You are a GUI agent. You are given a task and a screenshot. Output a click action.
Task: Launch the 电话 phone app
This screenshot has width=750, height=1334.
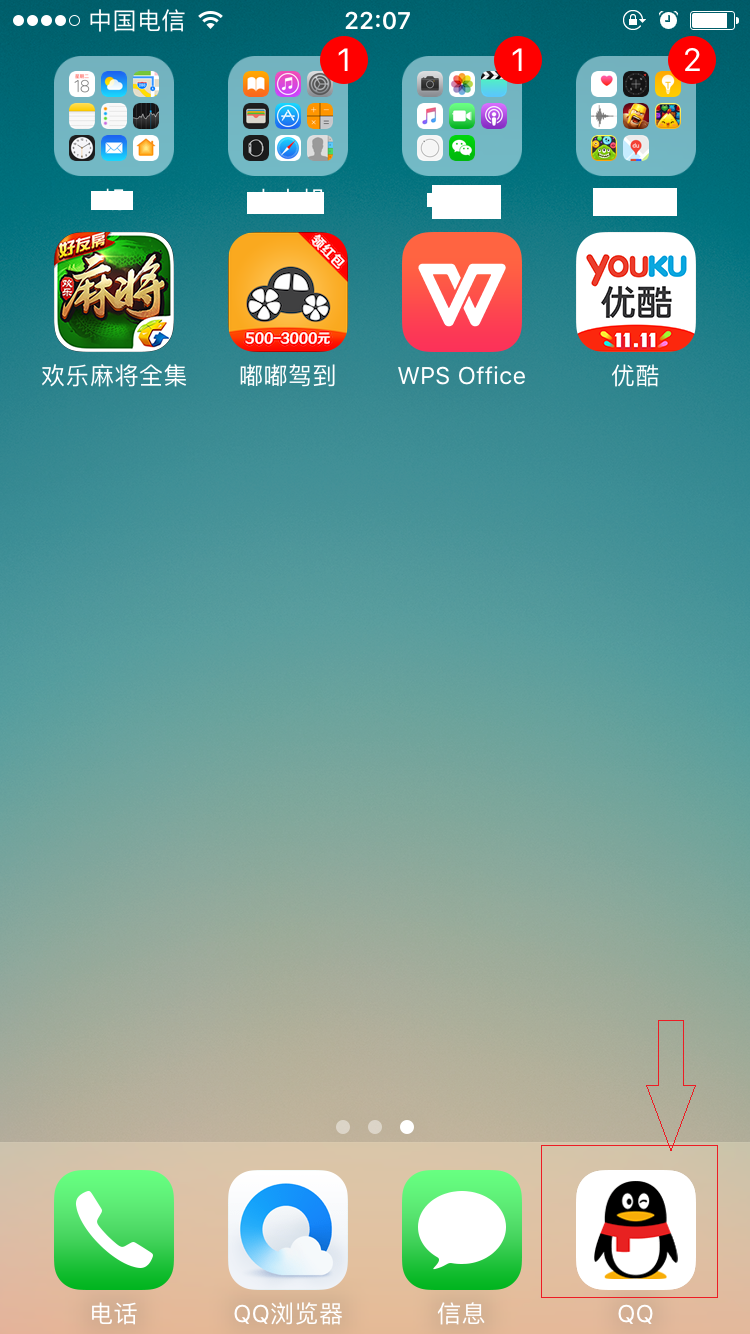point(114,1230)
